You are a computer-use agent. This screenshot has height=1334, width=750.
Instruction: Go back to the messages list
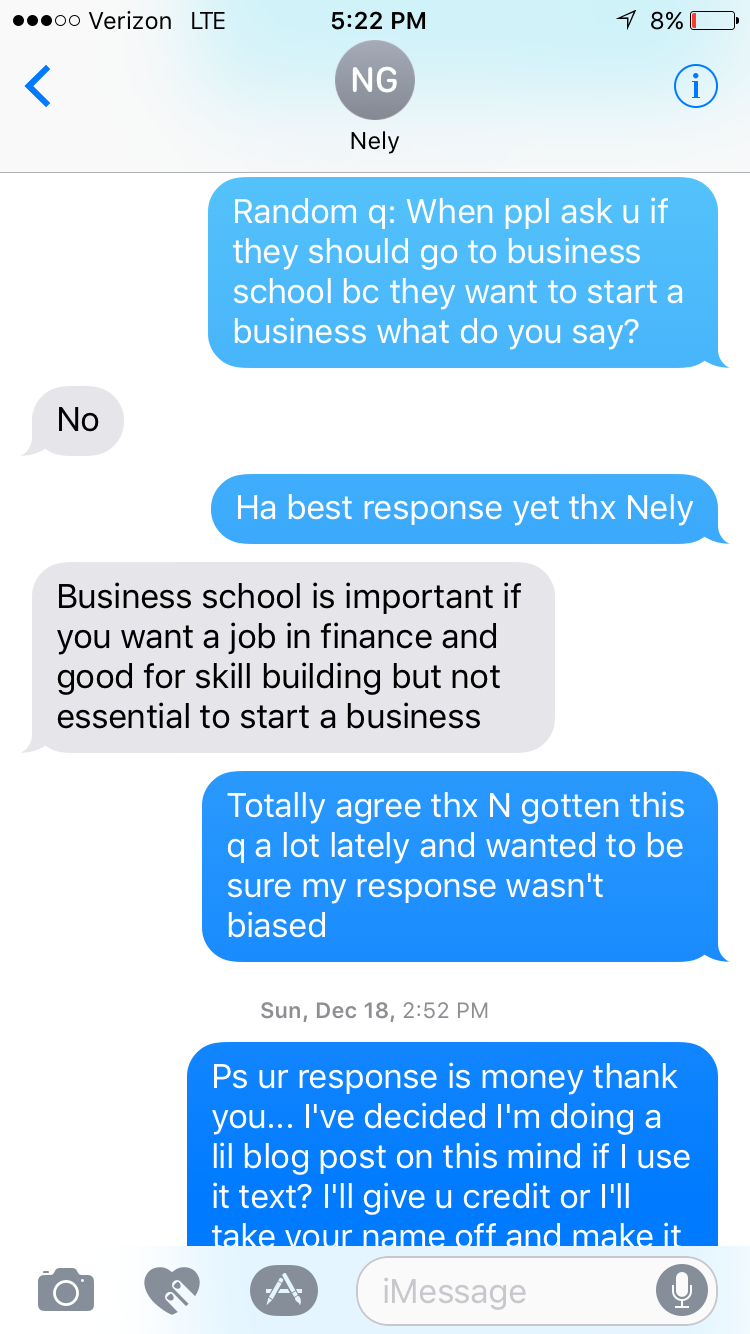click(38, 87)
